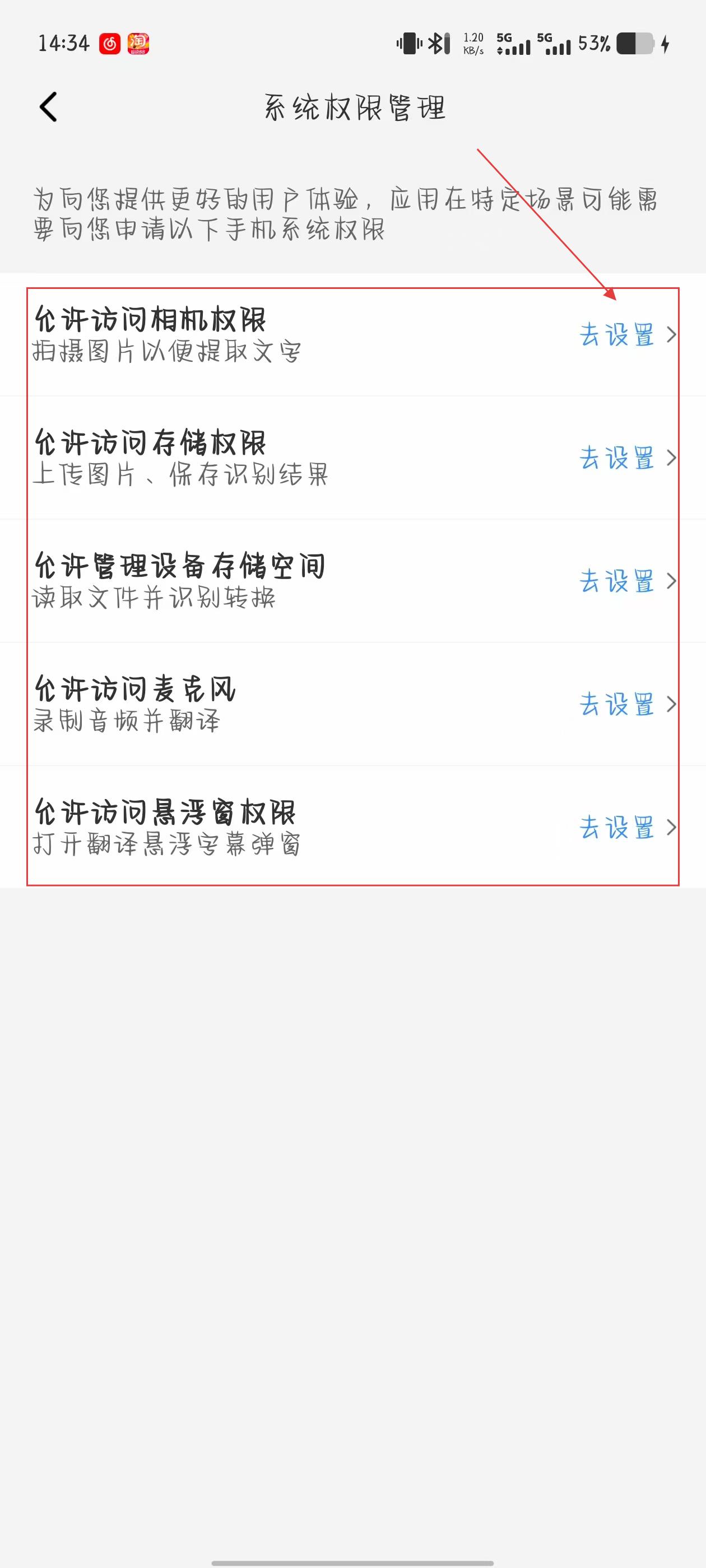Open 去设置 for 允许访问麦克风
This screenshot has width=706, height=1568.
[626, 704]
